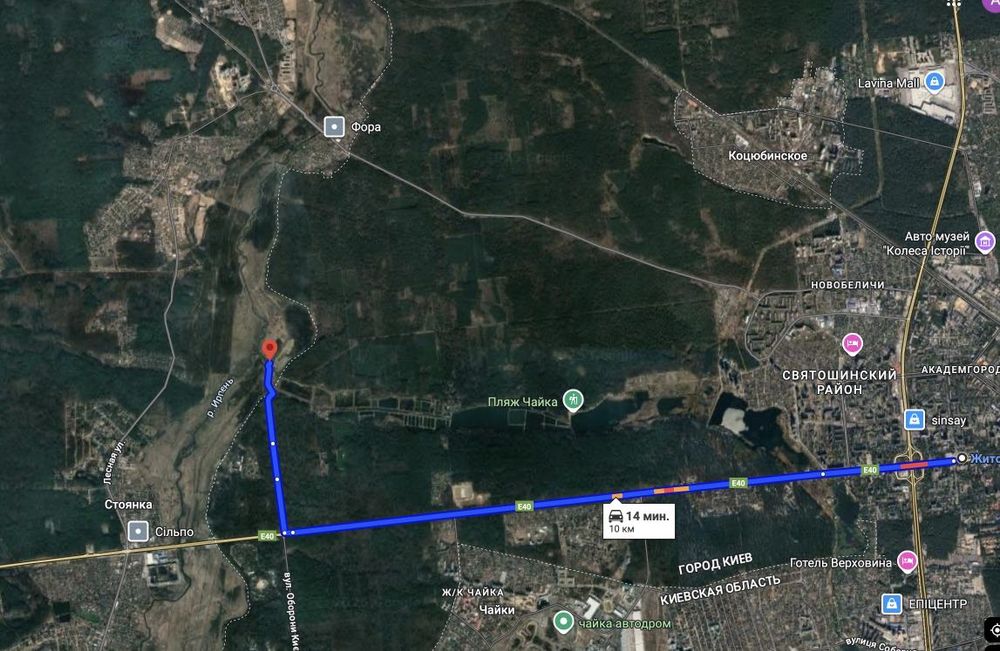The width and height of the screenshot is (1000, 651).
Task: Tap the чайка автодром marker
Action: (x=564, y=622)
